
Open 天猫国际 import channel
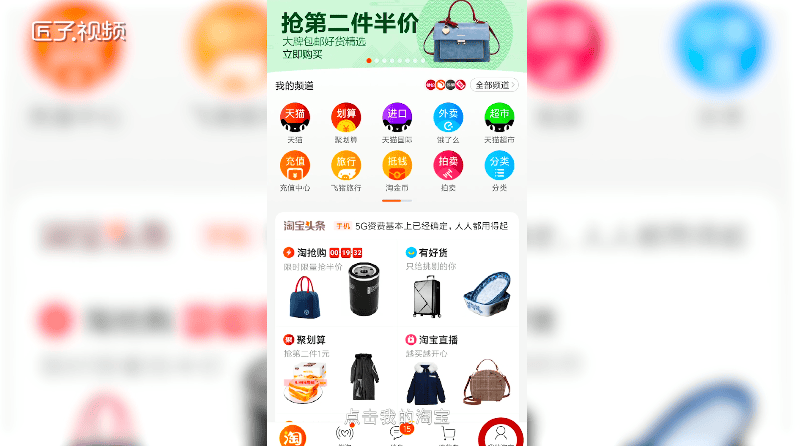[x=397, y=119]
